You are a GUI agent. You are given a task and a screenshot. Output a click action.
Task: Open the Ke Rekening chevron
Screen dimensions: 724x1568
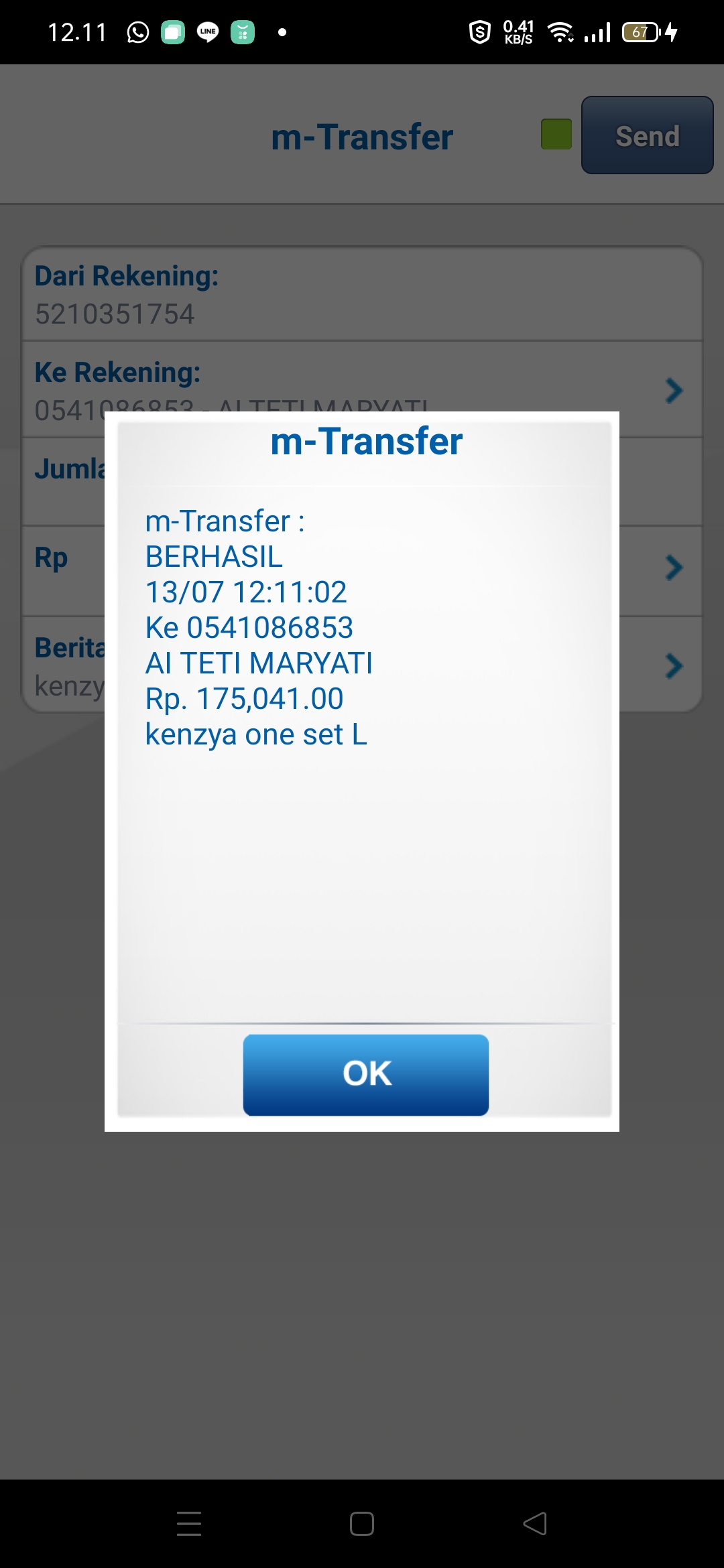point(674,390)
